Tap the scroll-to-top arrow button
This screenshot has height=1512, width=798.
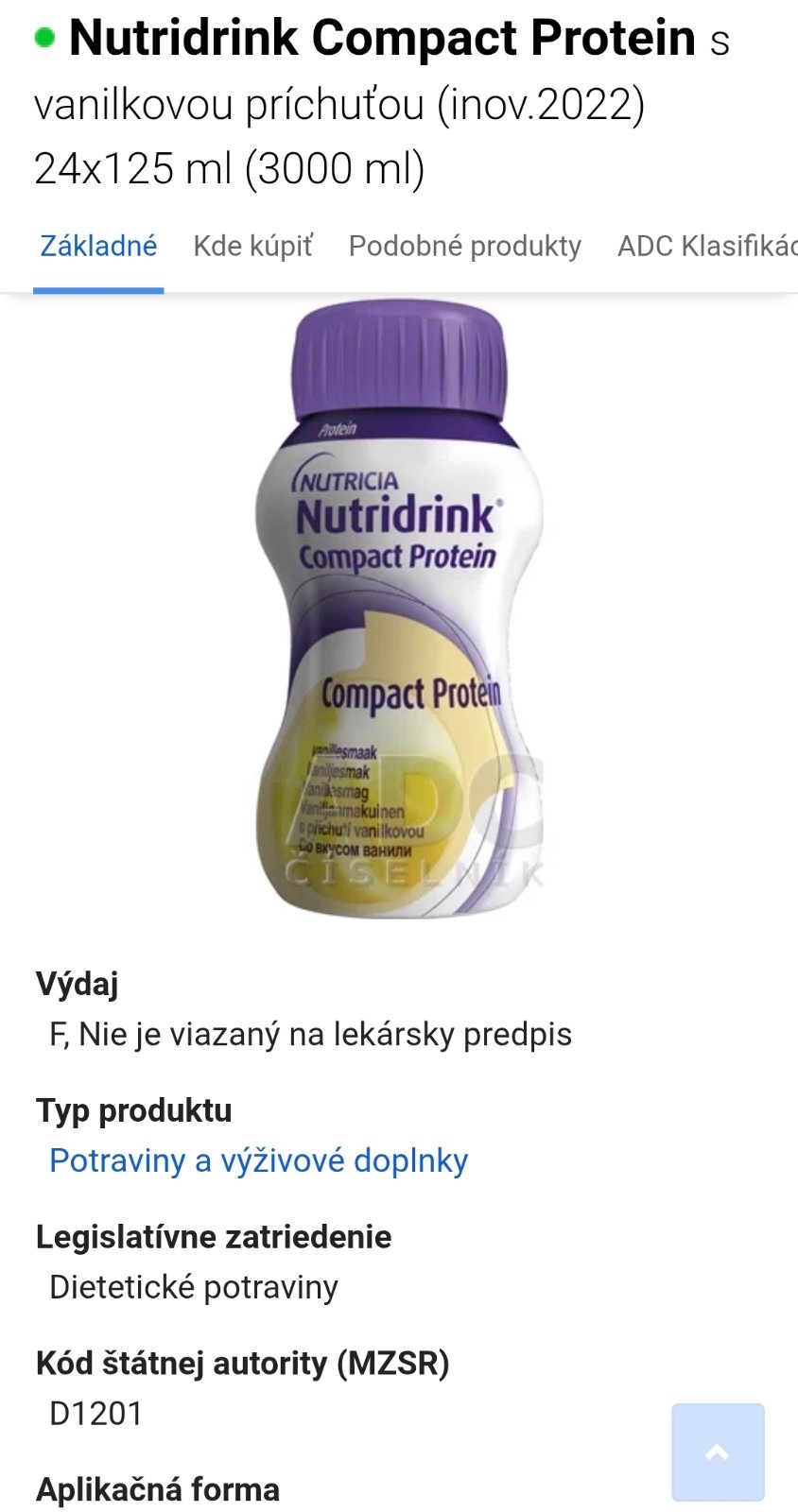click(718, 1452)
